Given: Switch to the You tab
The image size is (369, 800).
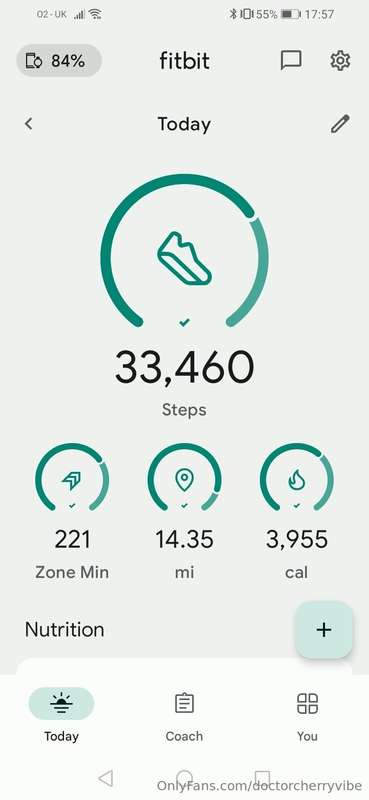Looking at the screenshot, I should 307,715.
